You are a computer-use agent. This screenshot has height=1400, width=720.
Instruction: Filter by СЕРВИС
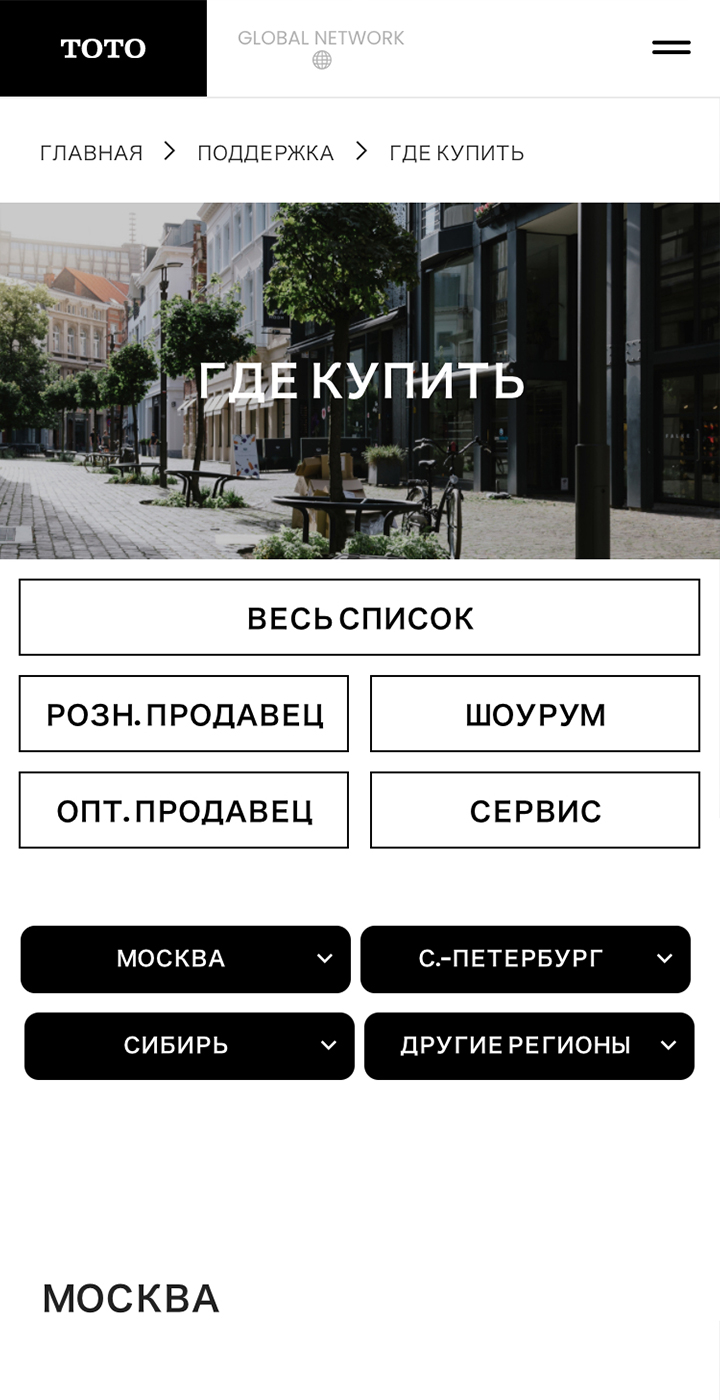535,810
